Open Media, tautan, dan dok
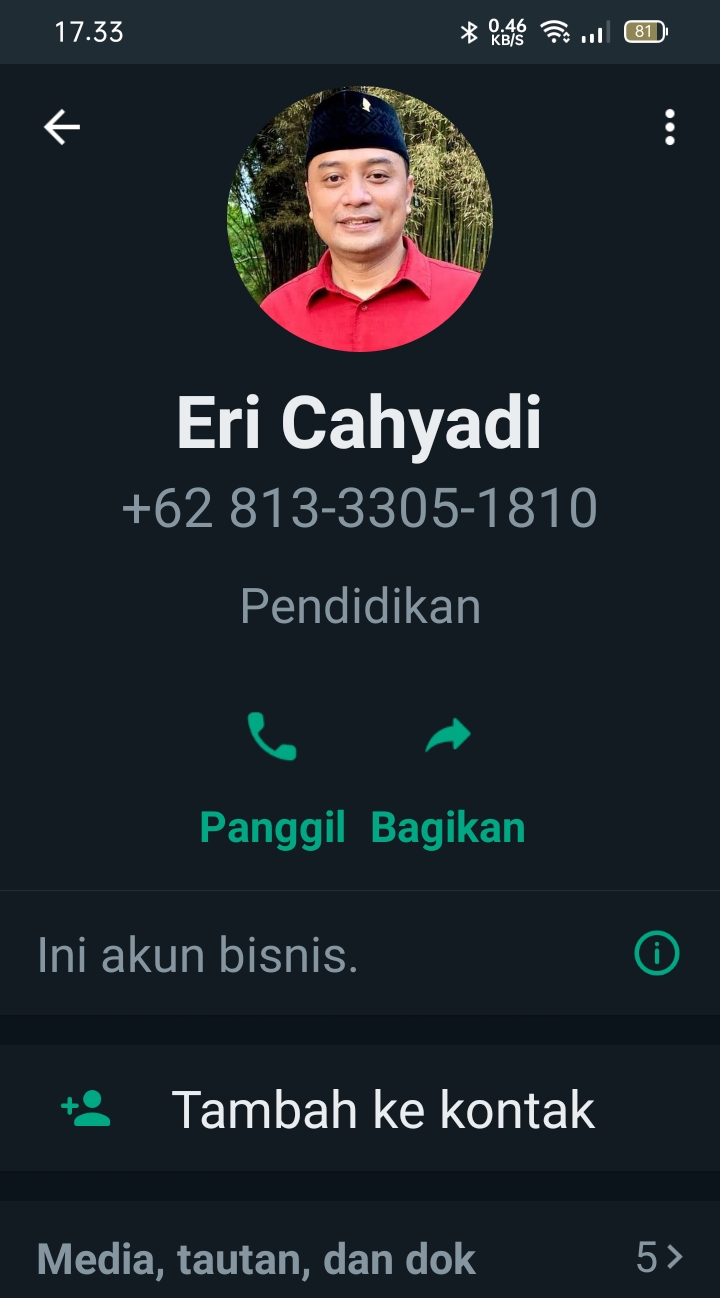The height and width of the screenshot is (1298, 720). pos(360,1257)
